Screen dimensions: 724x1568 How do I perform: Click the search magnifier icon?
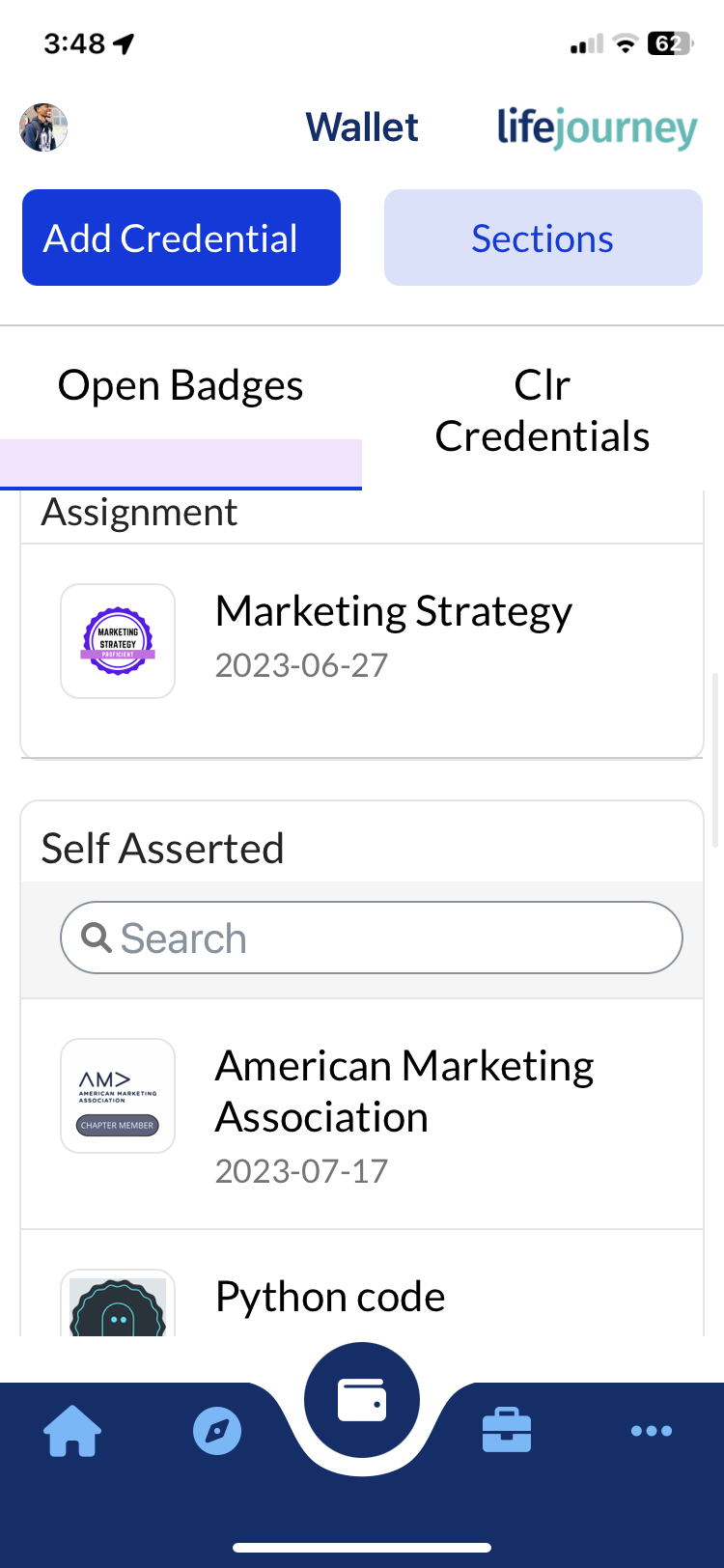(95, 938)
